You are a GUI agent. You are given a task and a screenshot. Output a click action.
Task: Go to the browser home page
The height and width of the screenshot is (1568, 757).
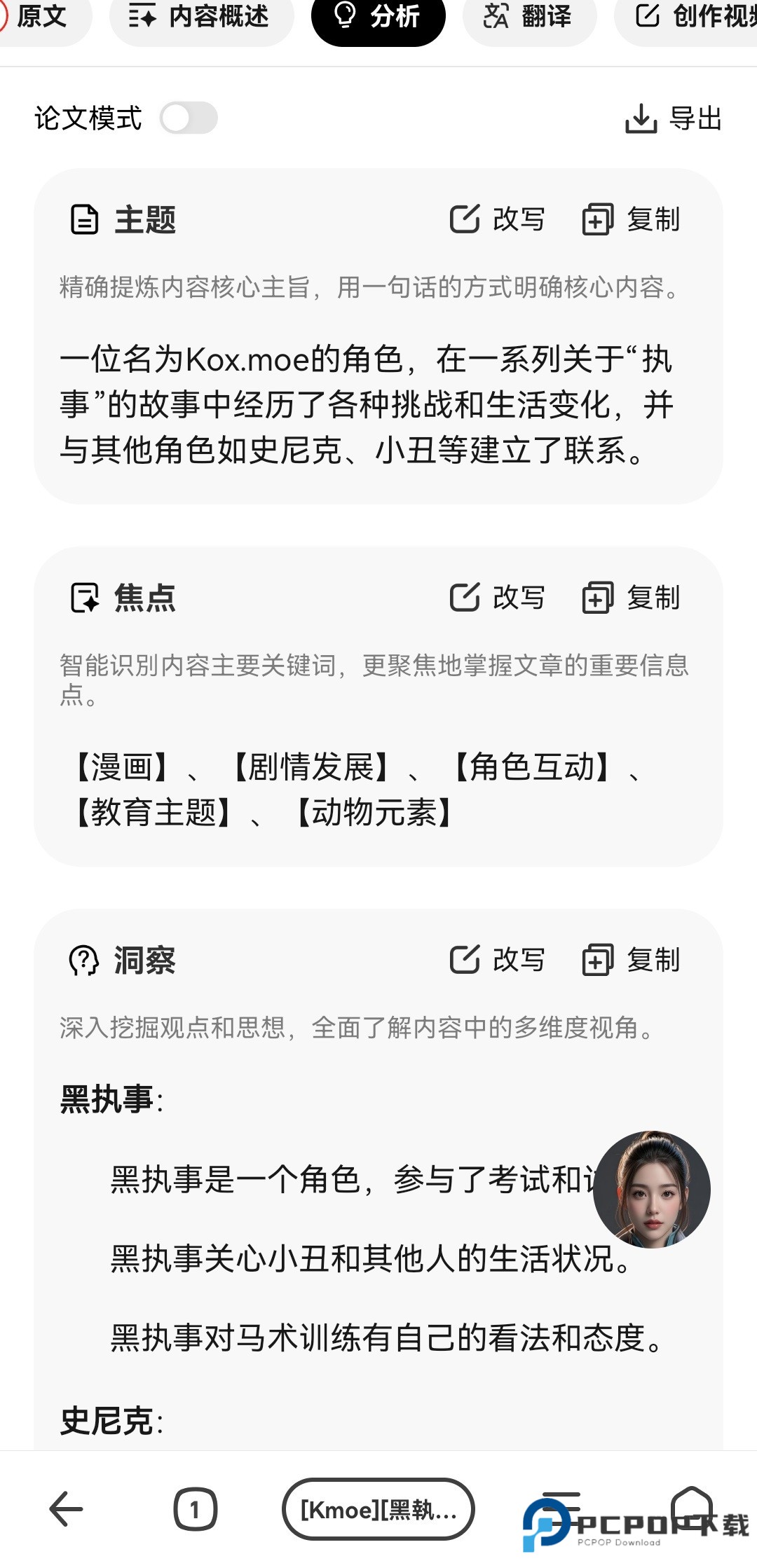tap(691, 1506)
